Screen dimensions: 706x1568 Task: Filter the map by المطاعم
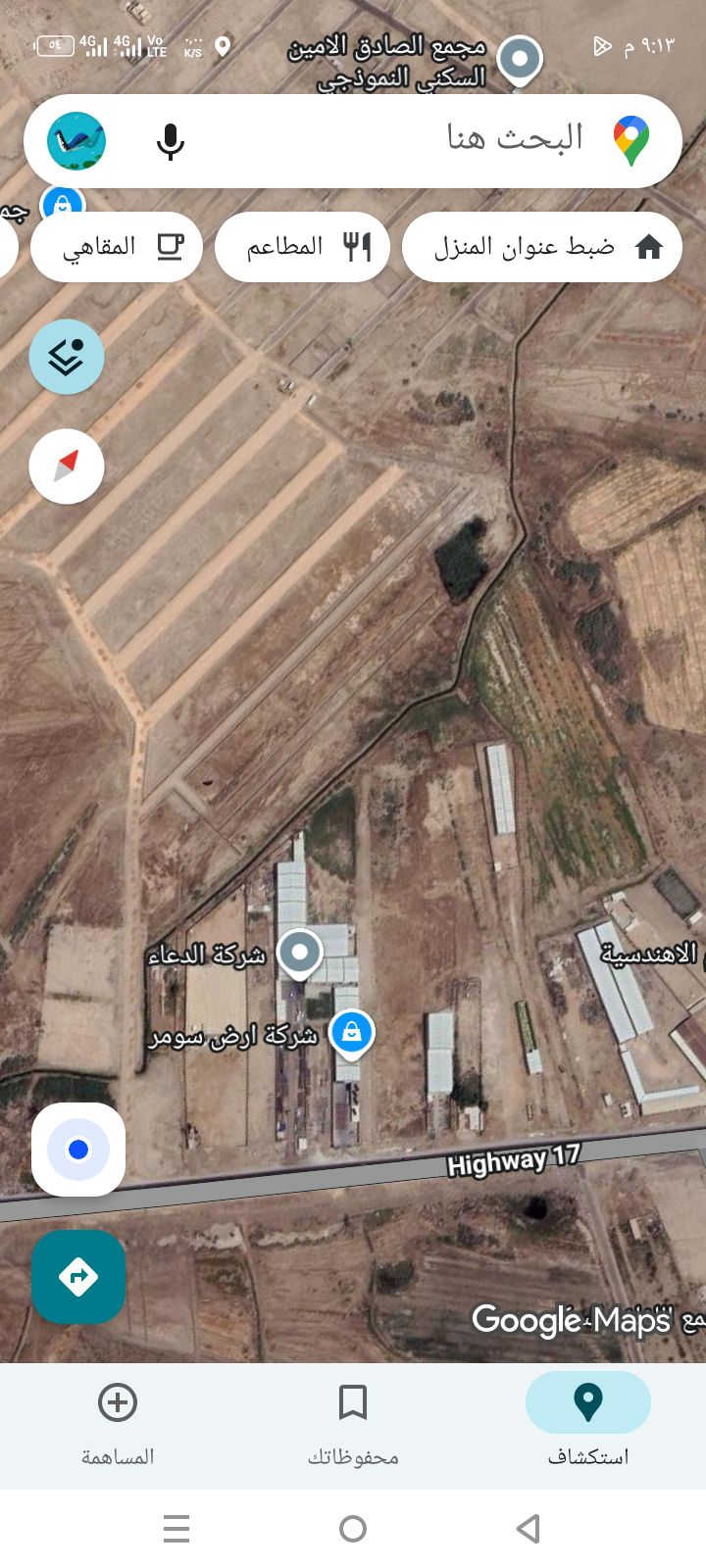[x=302, y=247]
